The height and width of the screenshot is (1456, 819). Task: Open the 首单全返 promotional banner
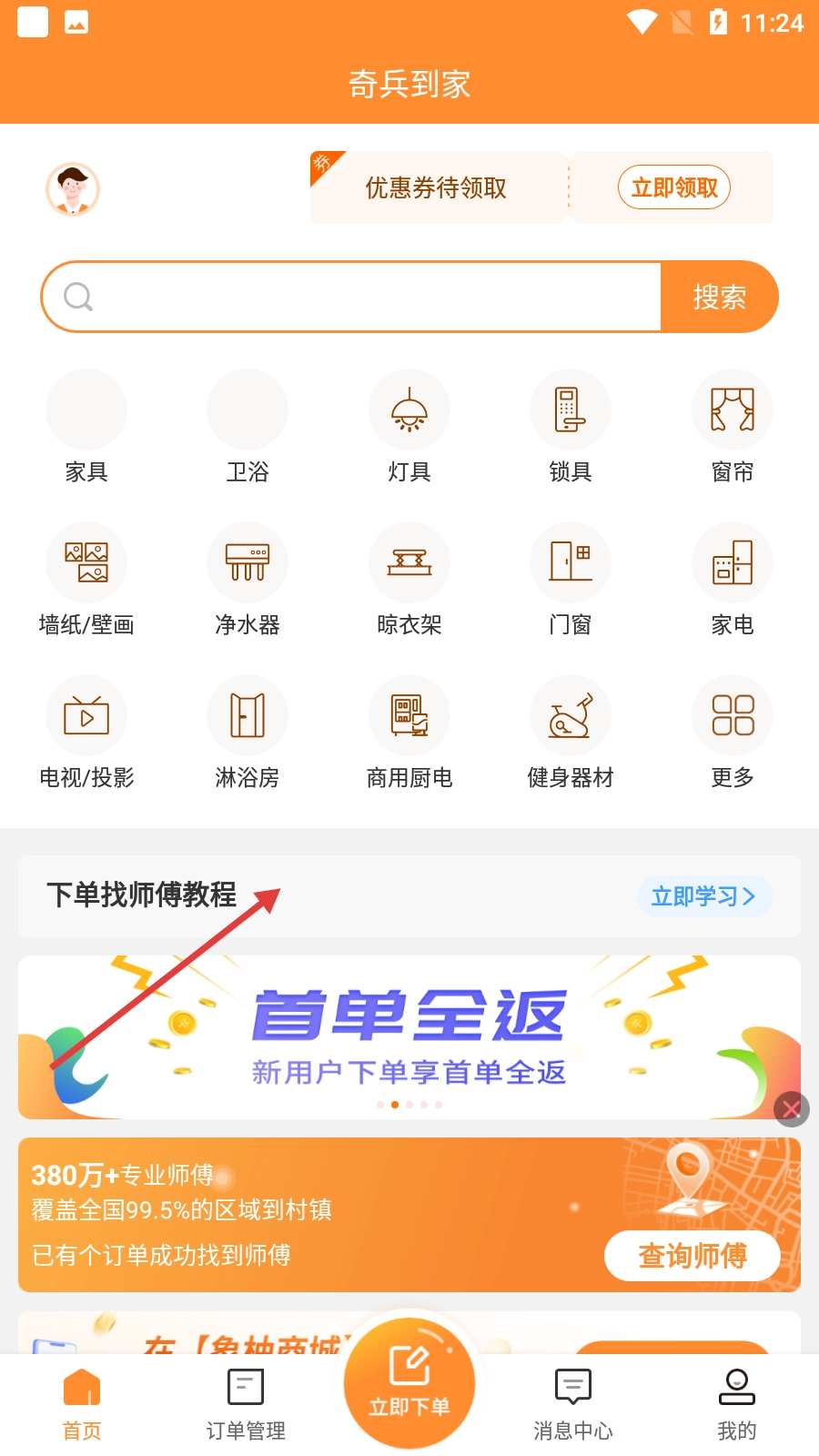coord(409,1037)
